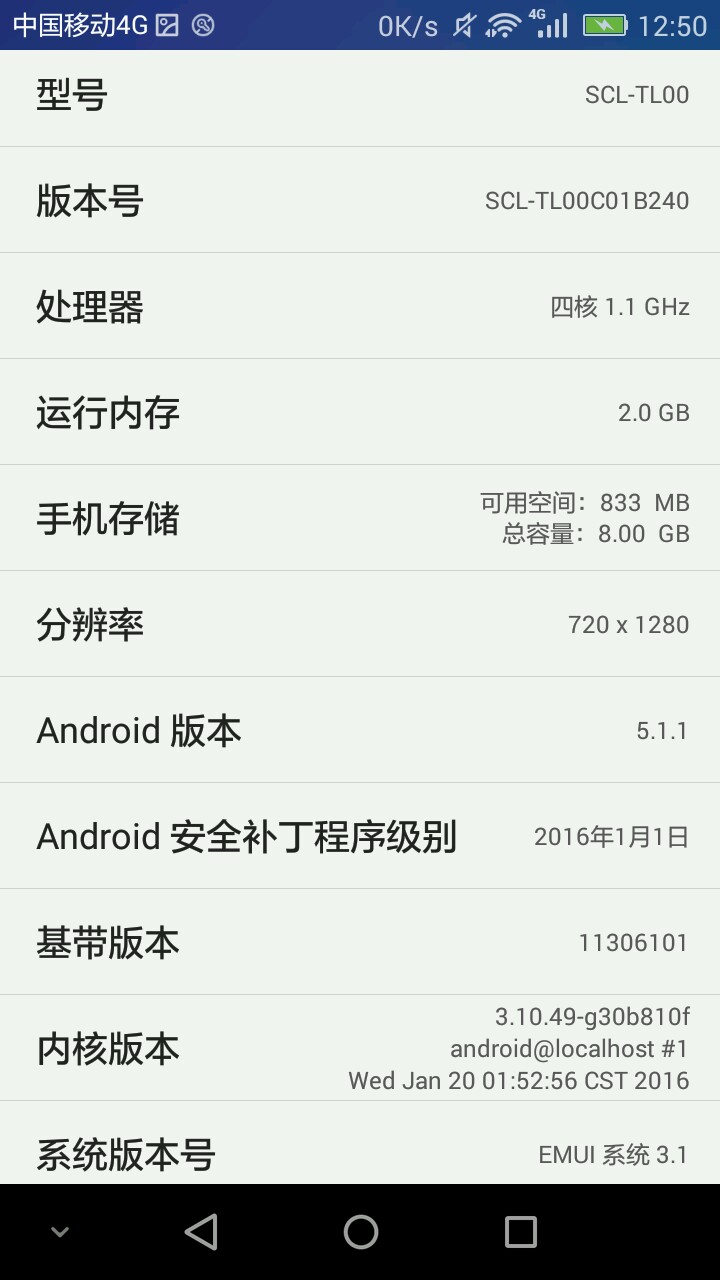Tap the 版本号 build number row
The width and height of the screenshot is (720, 1280).
(360, 200)
